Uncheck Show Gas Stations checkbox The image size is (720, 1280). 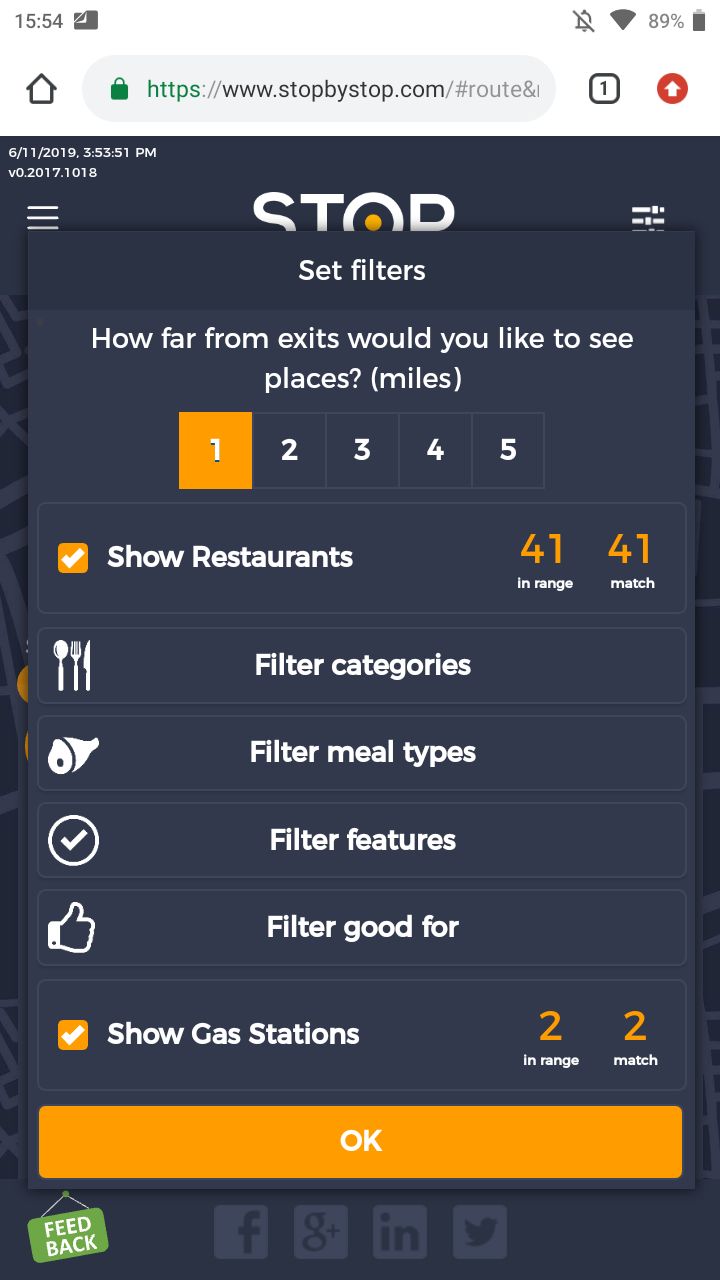73,1034
